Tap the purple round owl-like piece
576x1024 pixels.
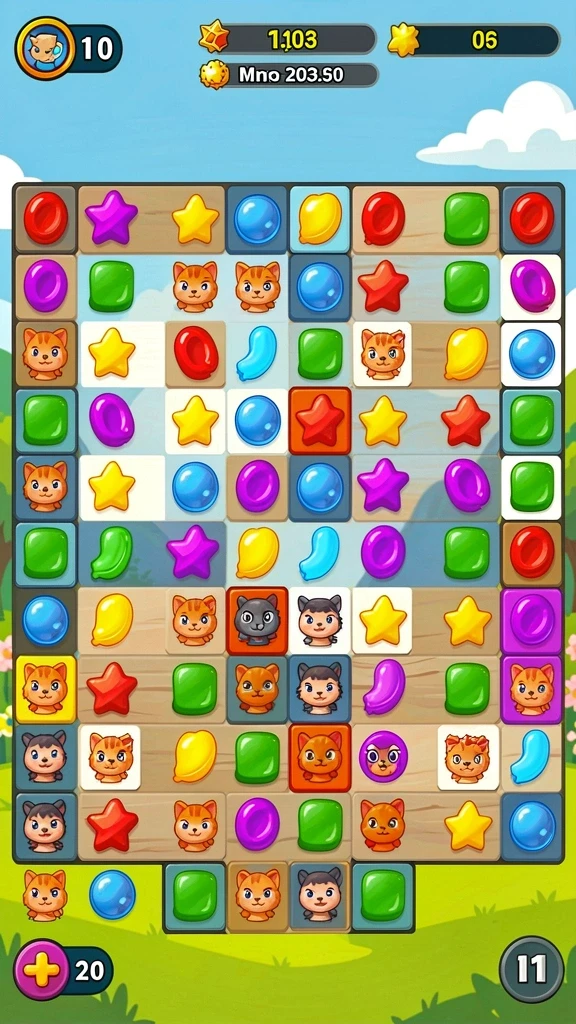coord(383,756)
